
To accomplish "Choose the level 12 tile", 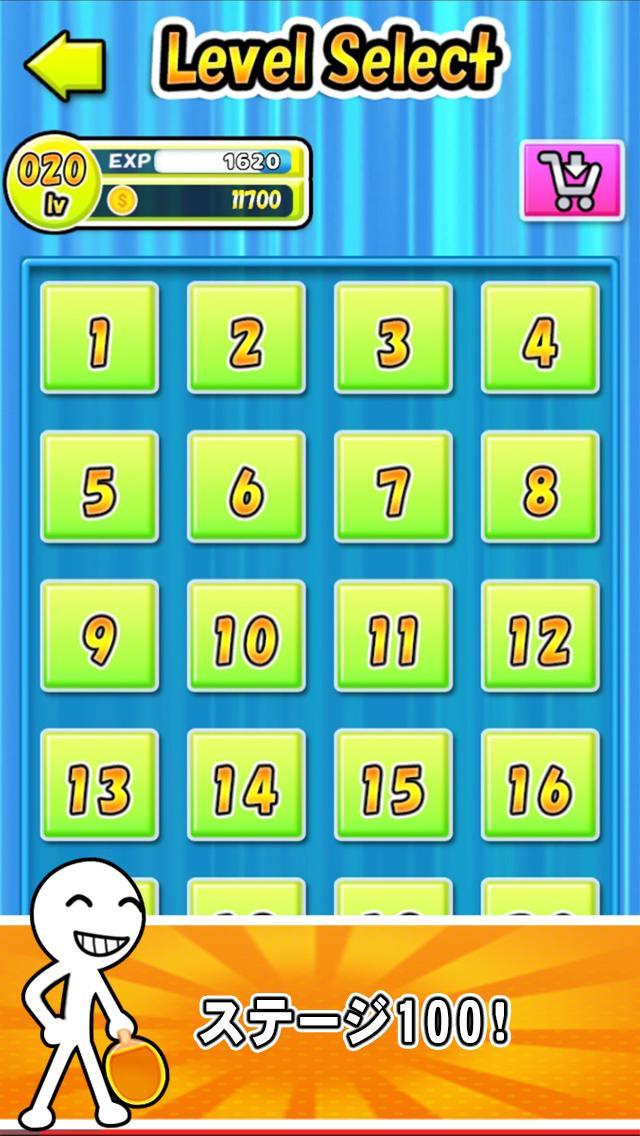I will coord(540,637).
